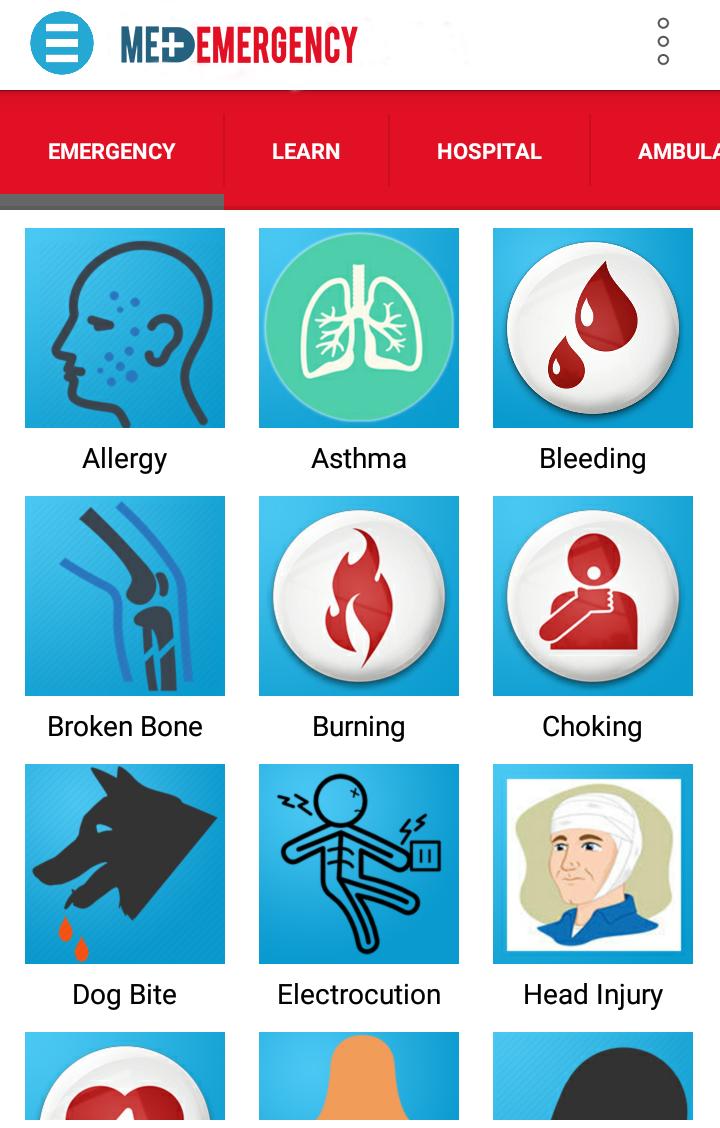Image resolution: width=720 pixels, height=1128 pixels.
Task: Select the EMERGENCY tab
Action: 111,151
